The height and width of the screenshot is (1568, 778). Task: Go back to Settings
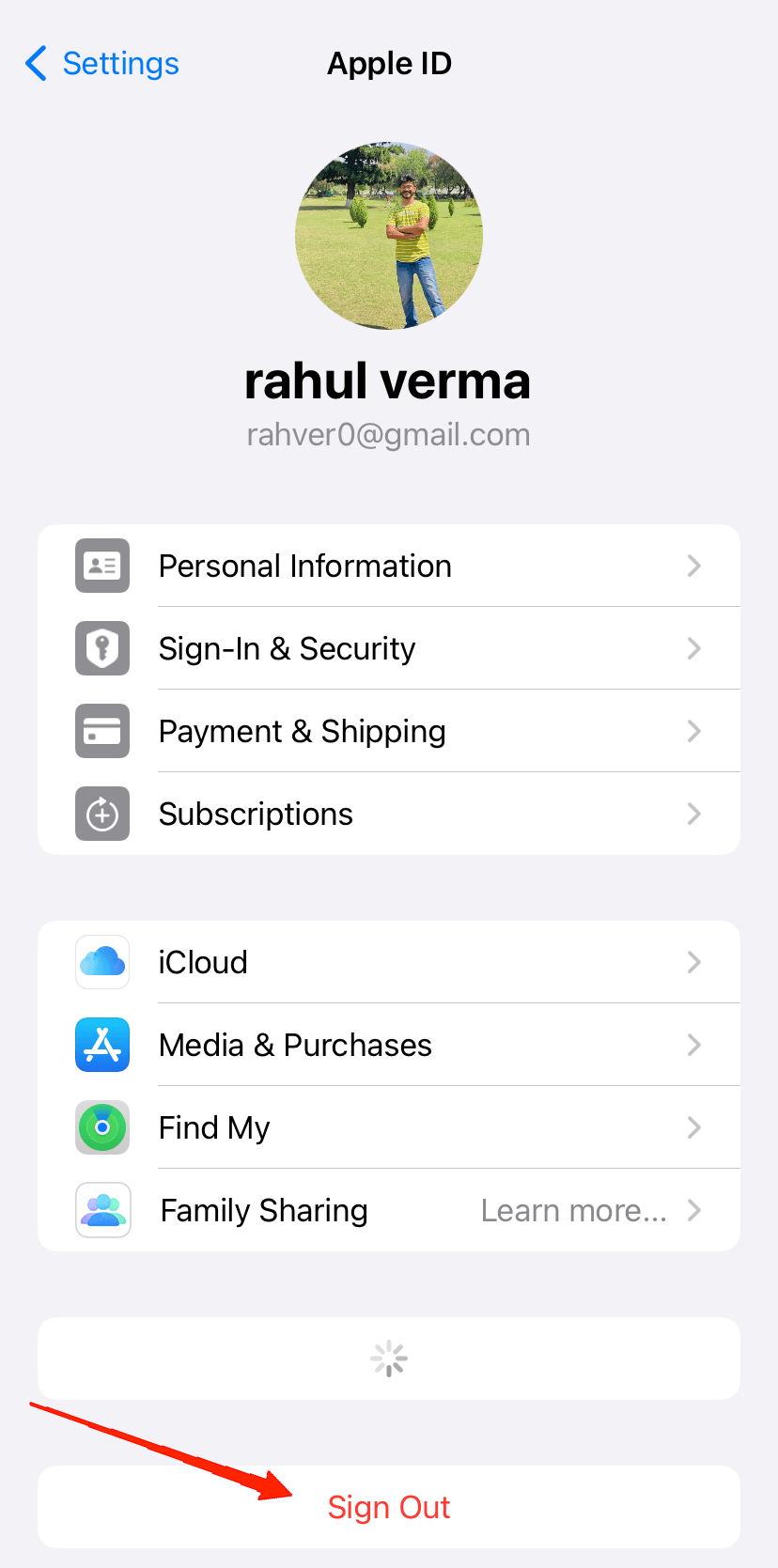pos(101,64)
